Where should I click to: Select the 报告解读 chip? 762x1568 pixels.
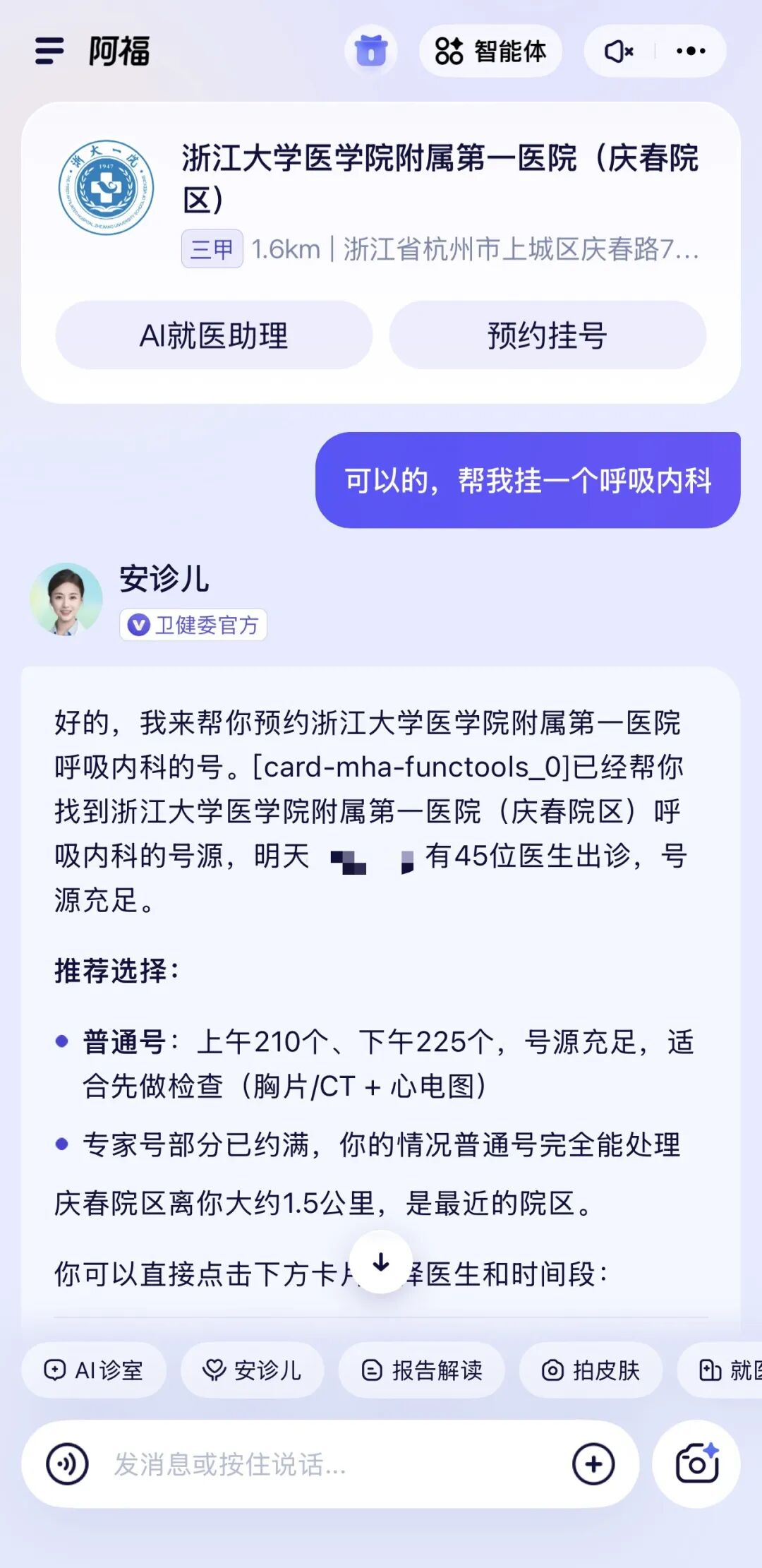pyautogui.click(x=422, y=1370)
